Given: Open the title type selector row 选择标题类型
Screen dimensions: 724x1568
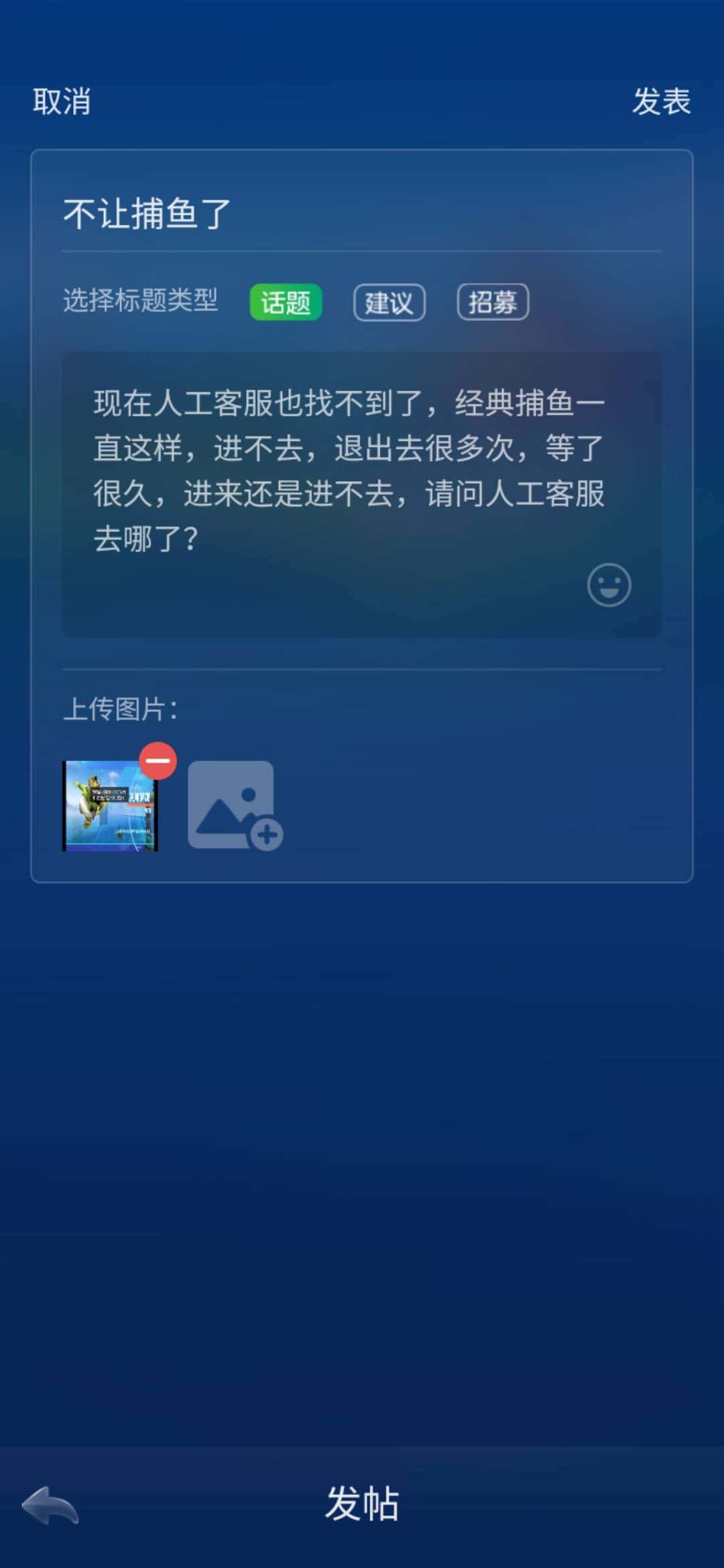Looking at the screenshot, I should (139, 302).
